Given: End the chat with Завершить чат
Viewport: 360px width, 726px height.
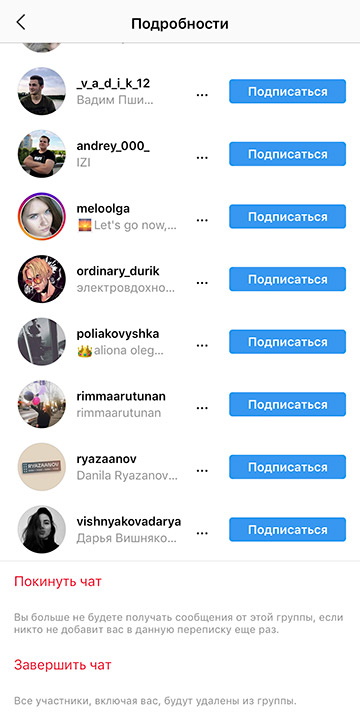Looking at the screenshot, I should [62, 665].
